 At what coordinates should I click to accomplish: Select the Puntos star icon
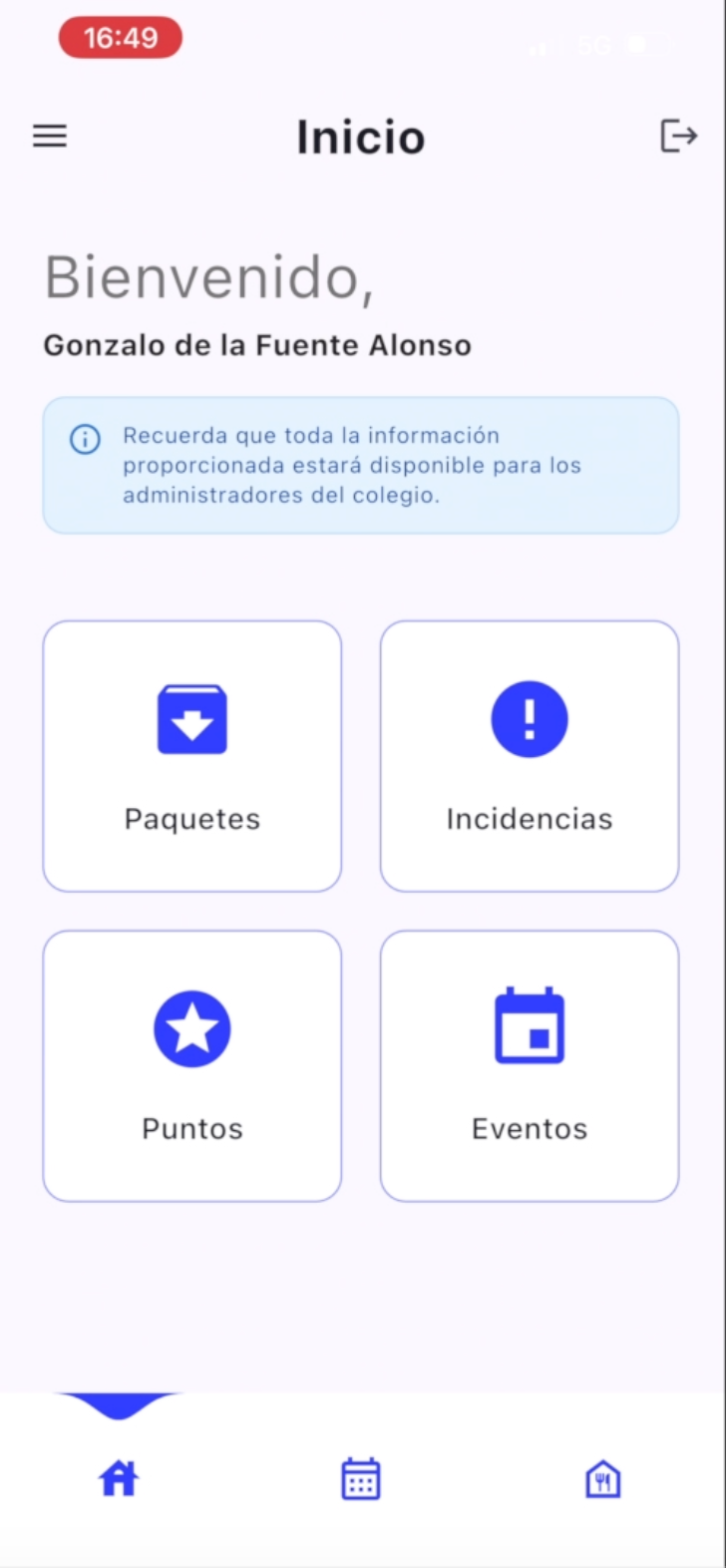coord(191,1028)
